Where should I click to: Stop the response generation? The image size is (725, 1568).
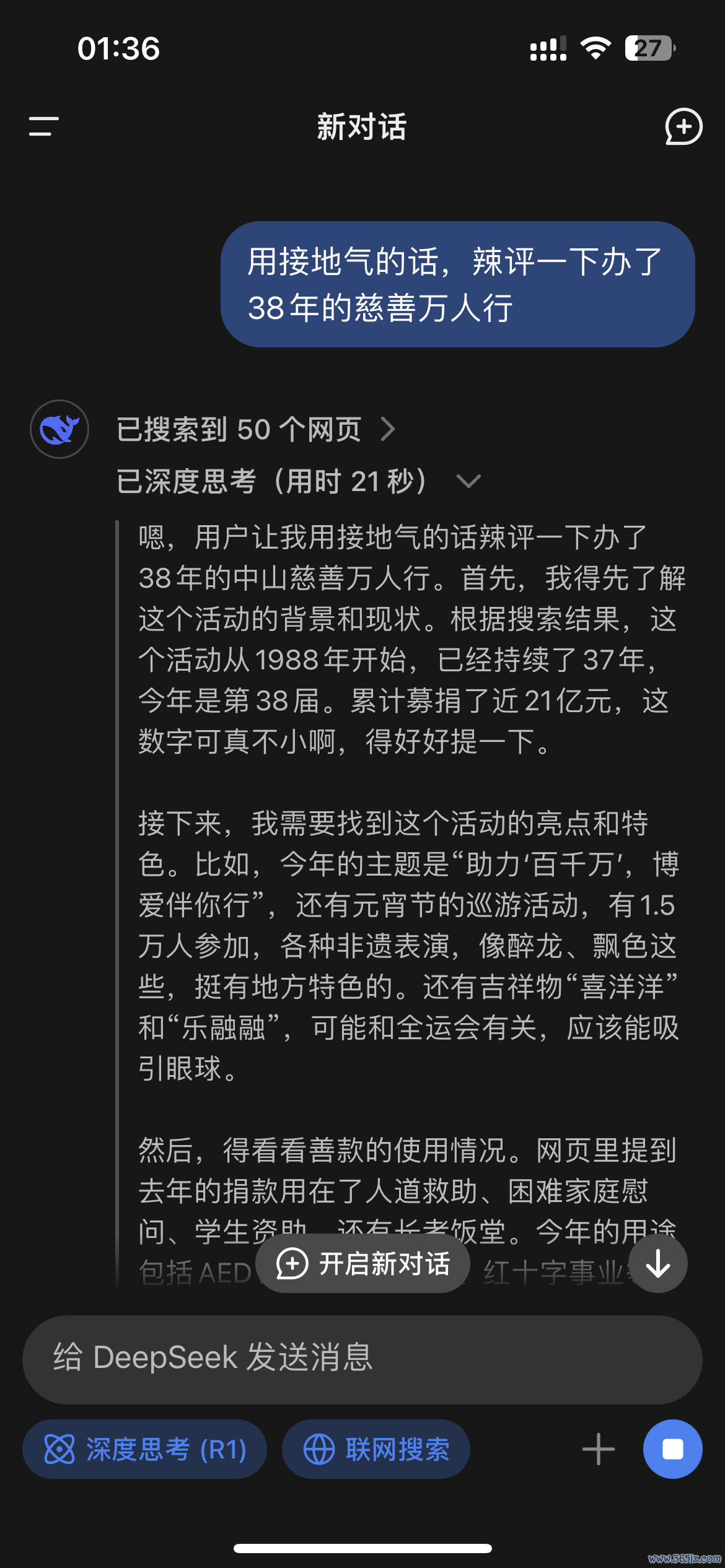[672, 1449]
